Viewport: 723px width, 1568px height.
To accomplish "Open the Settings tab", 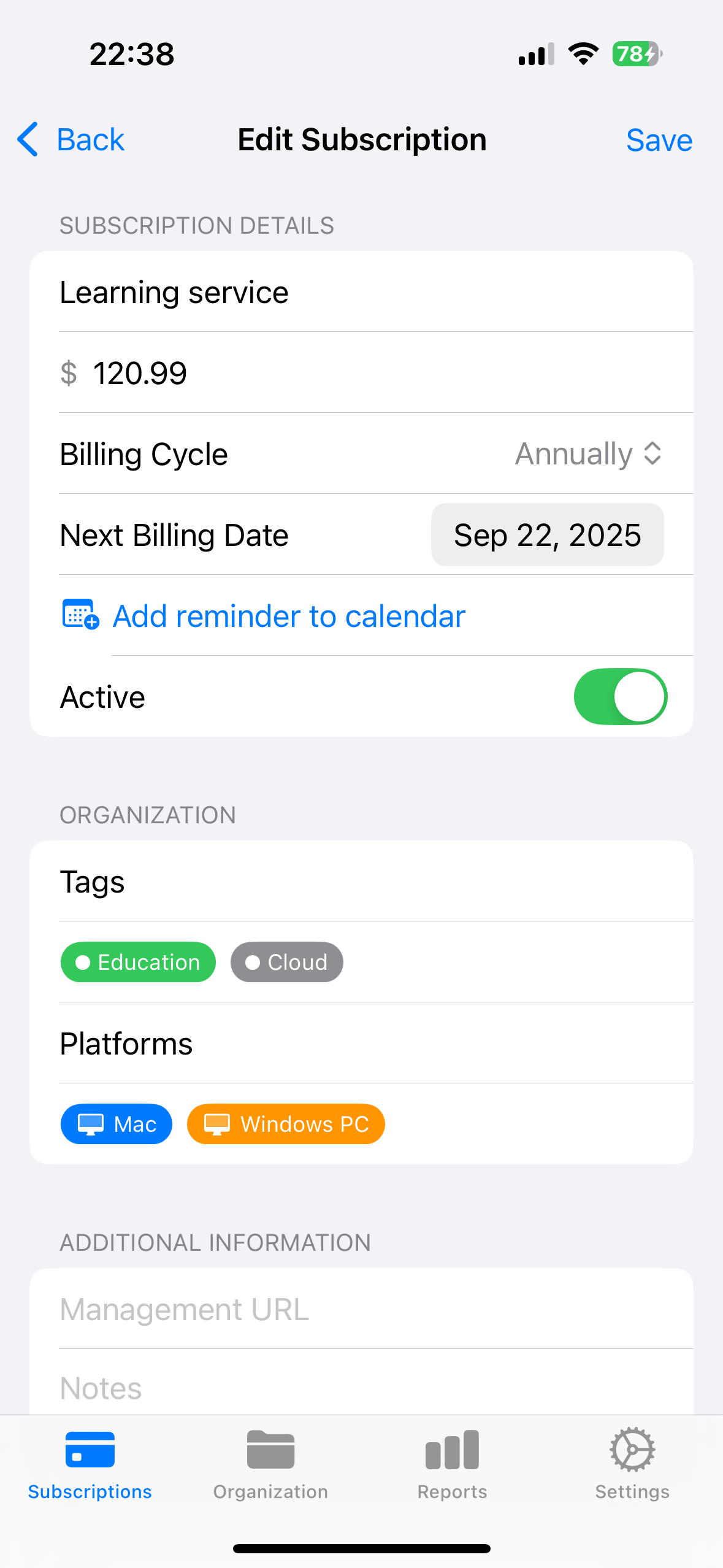I will pos(632,1462).
